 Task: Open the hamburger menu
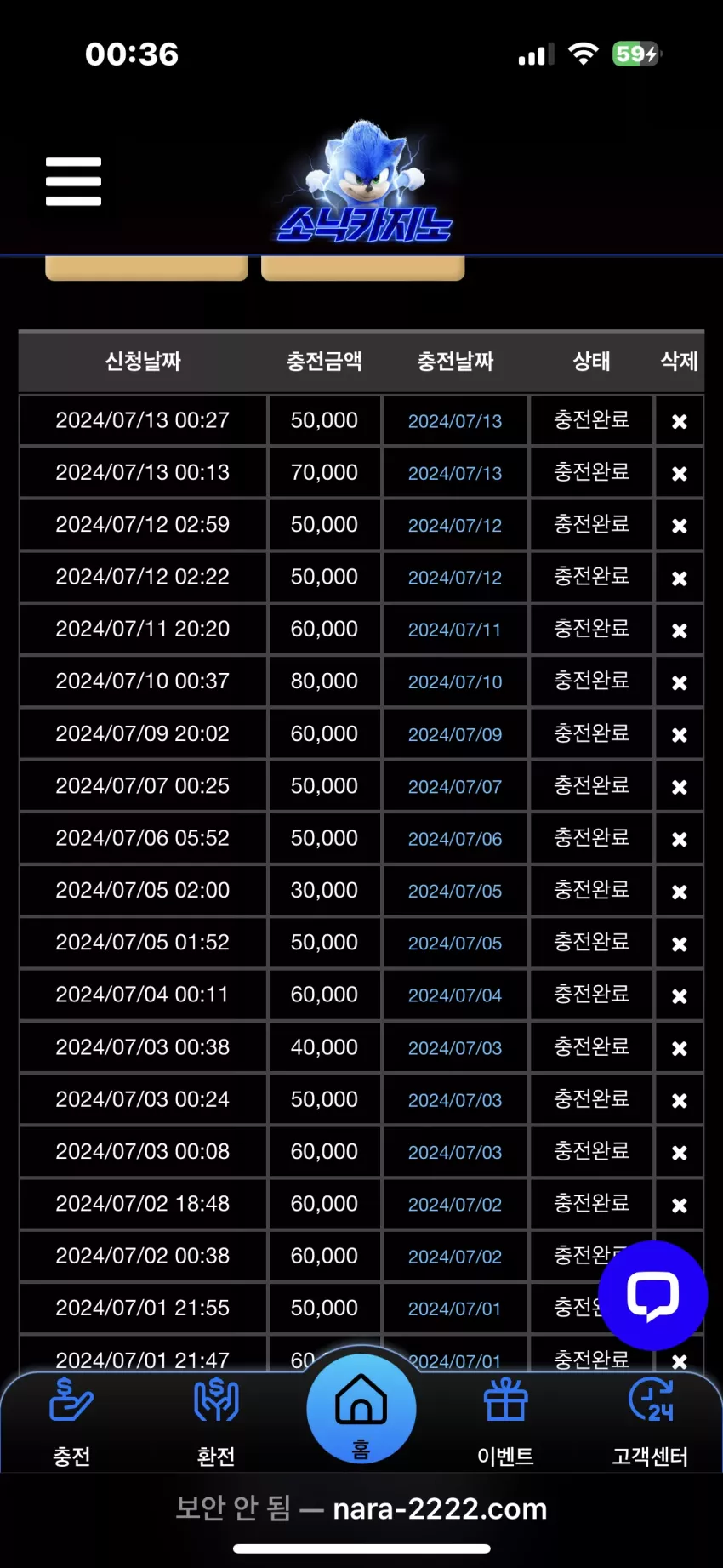(x=73, y=181)
